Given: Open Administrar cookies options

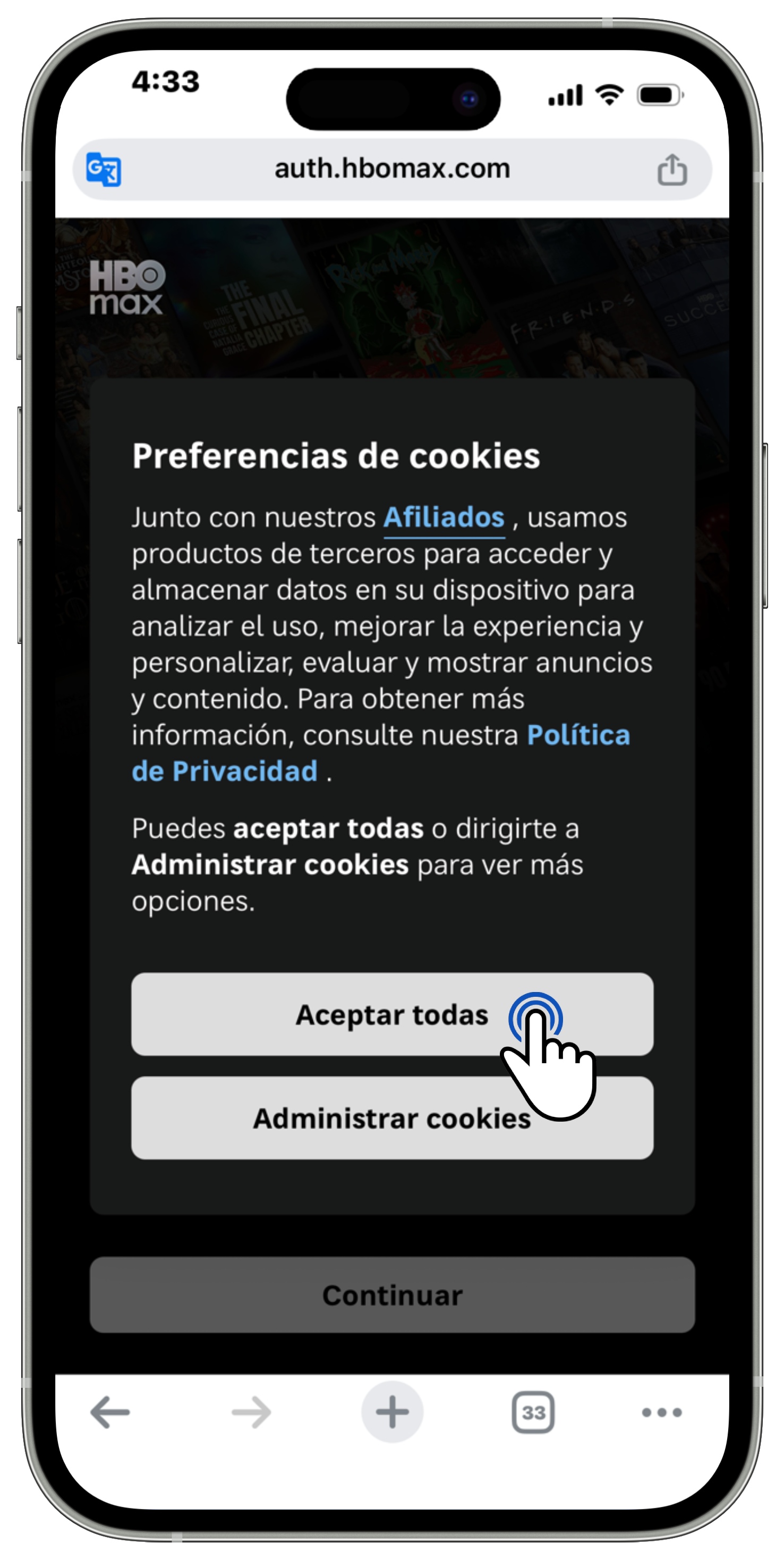Looking at the screenshot, I should 391,1117.
